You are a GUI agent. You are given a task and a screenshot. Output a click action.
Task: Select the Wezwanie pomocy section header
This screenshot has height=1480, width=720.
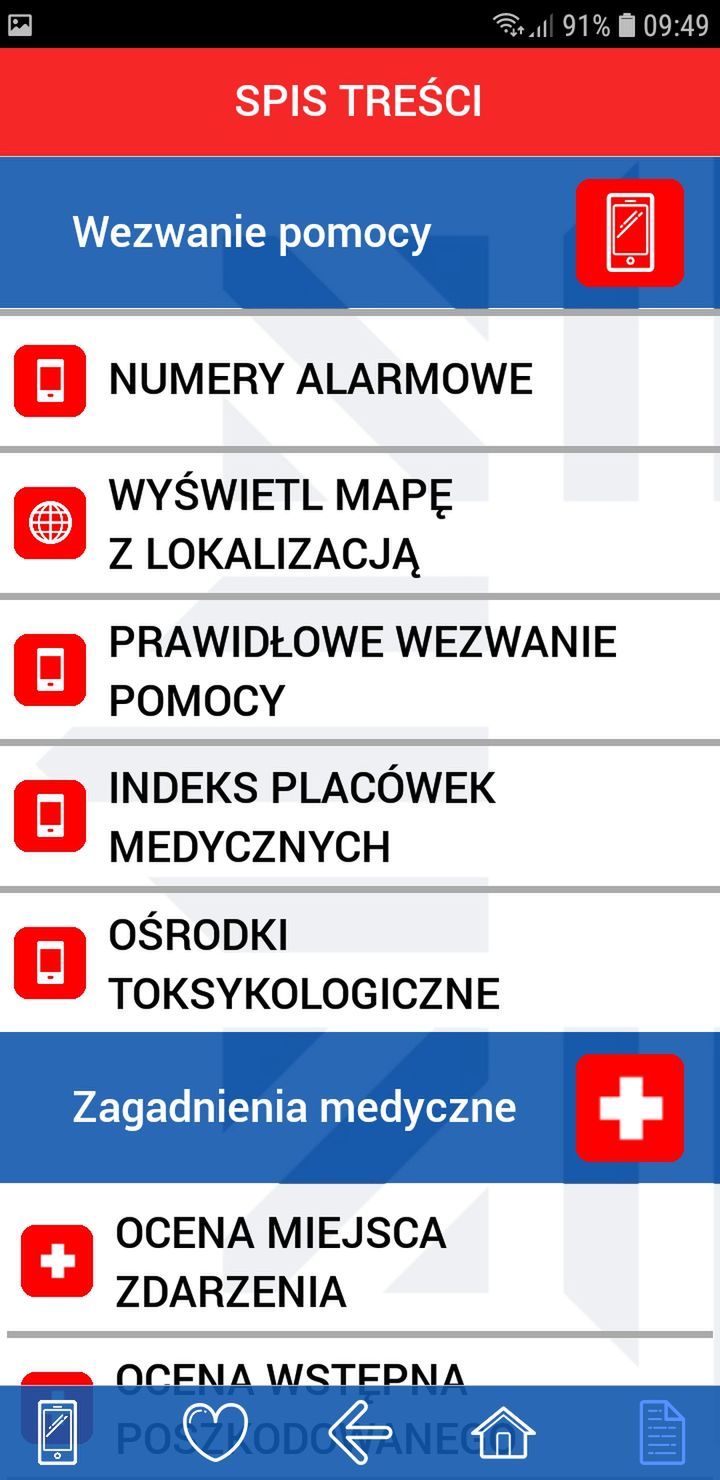pyautogui.click(x=360, y=233)
